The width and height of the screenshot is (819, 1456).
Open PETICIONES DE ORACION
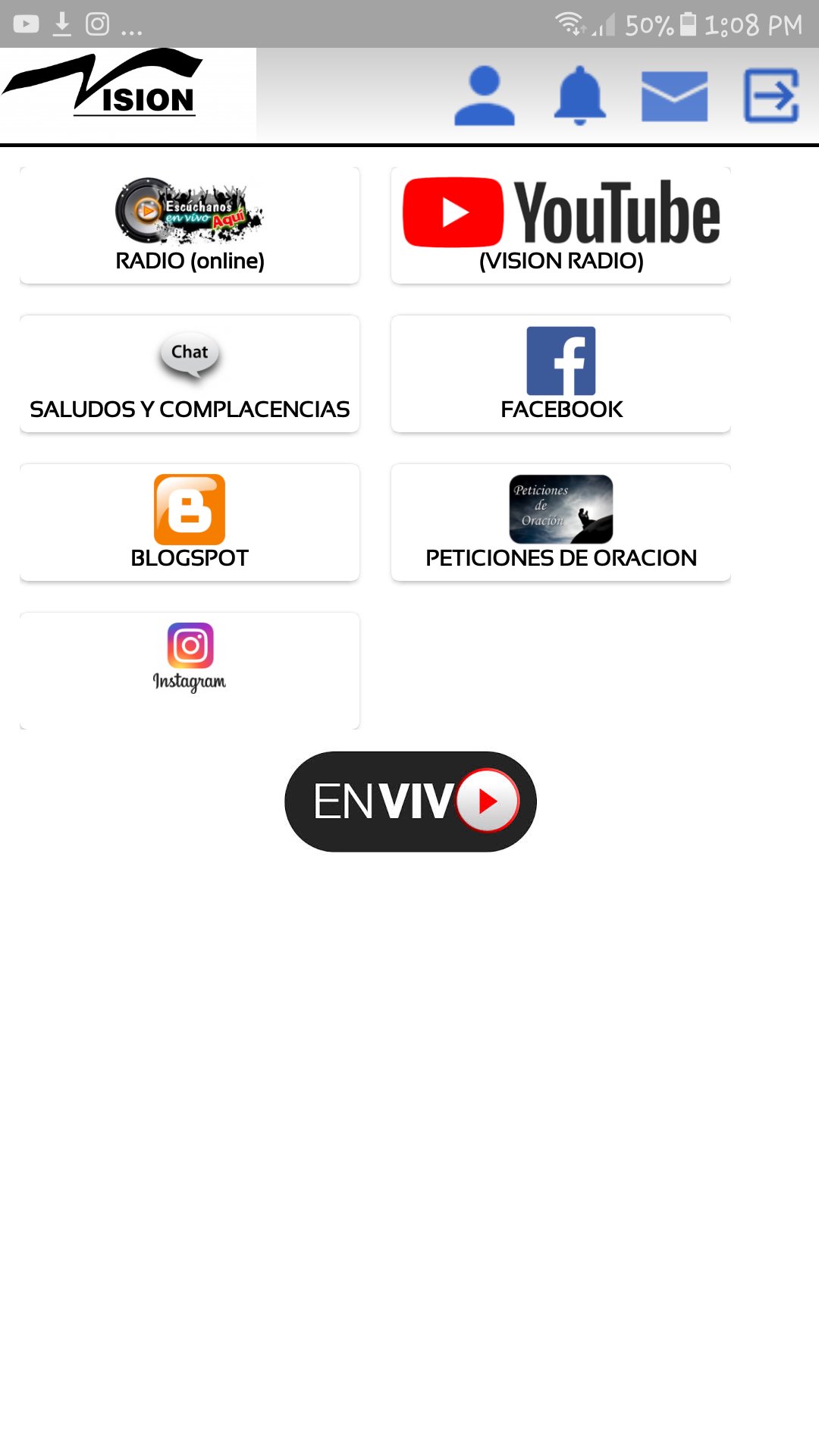click(x=560, y=522)
